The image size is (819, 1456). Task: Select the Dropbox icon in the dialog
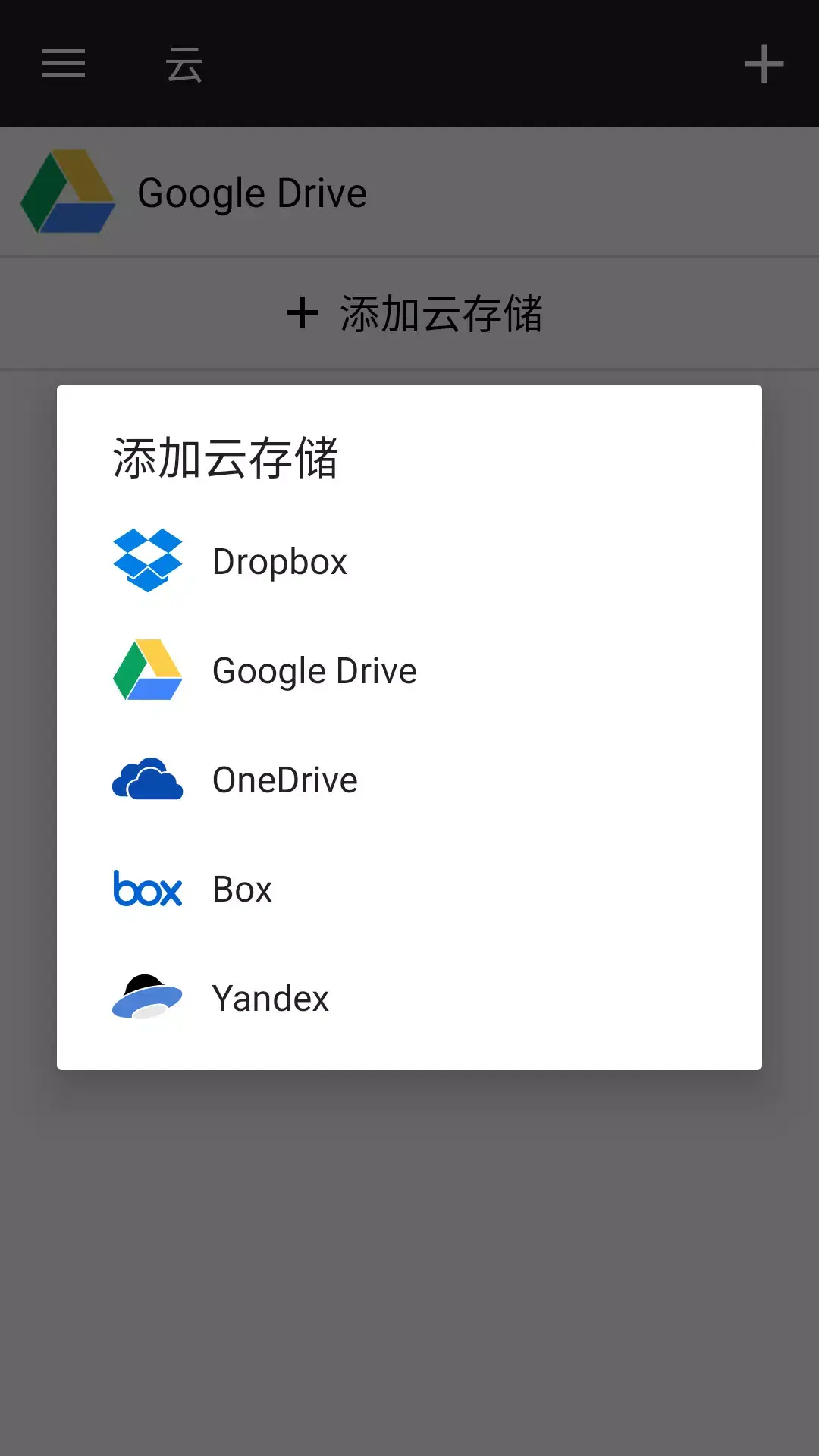coord(147,561)
